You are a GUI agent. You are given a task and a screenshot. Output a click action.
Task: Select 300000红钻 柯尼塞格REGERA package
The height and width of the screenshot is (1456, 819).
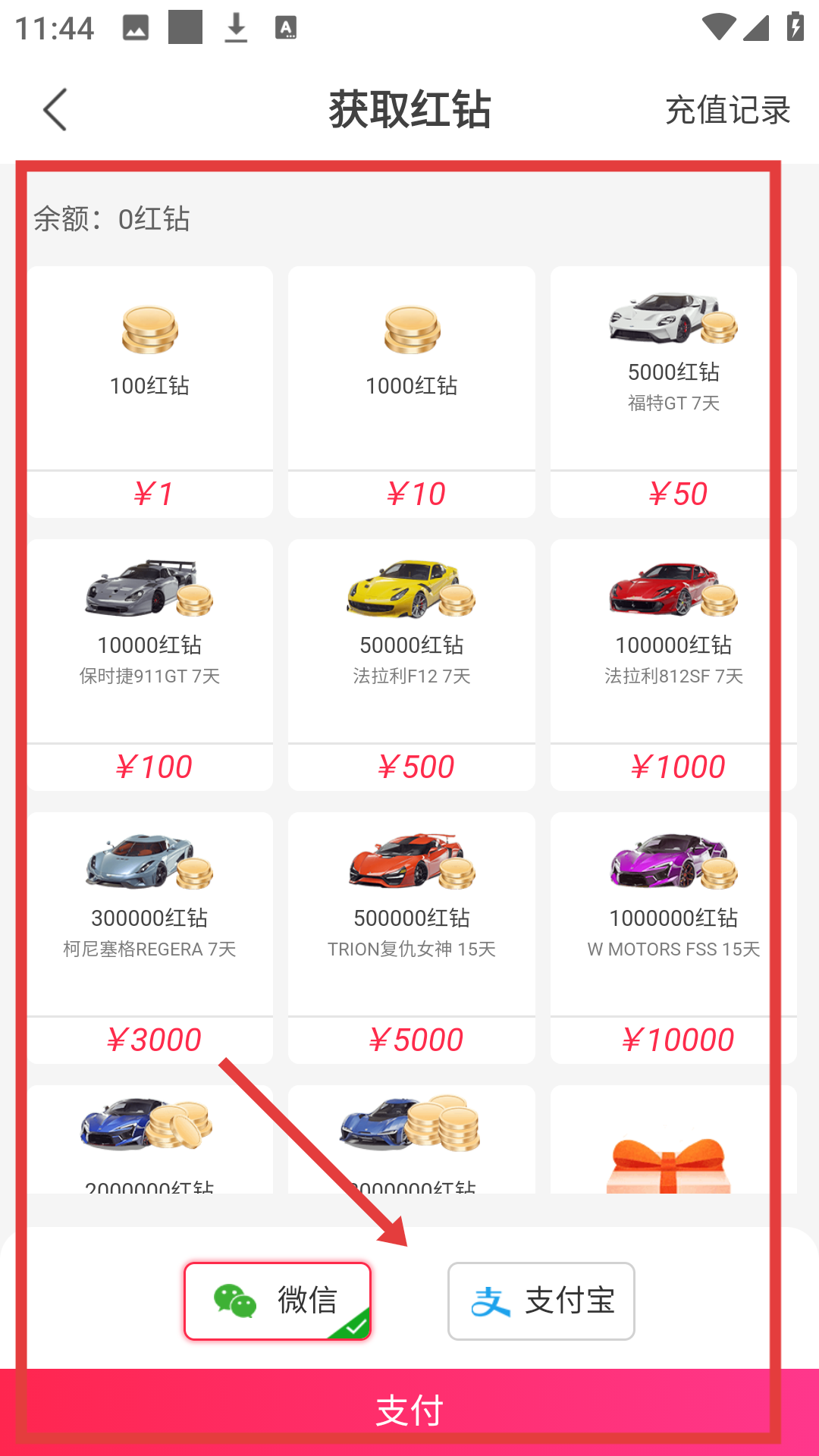point(150,937)
